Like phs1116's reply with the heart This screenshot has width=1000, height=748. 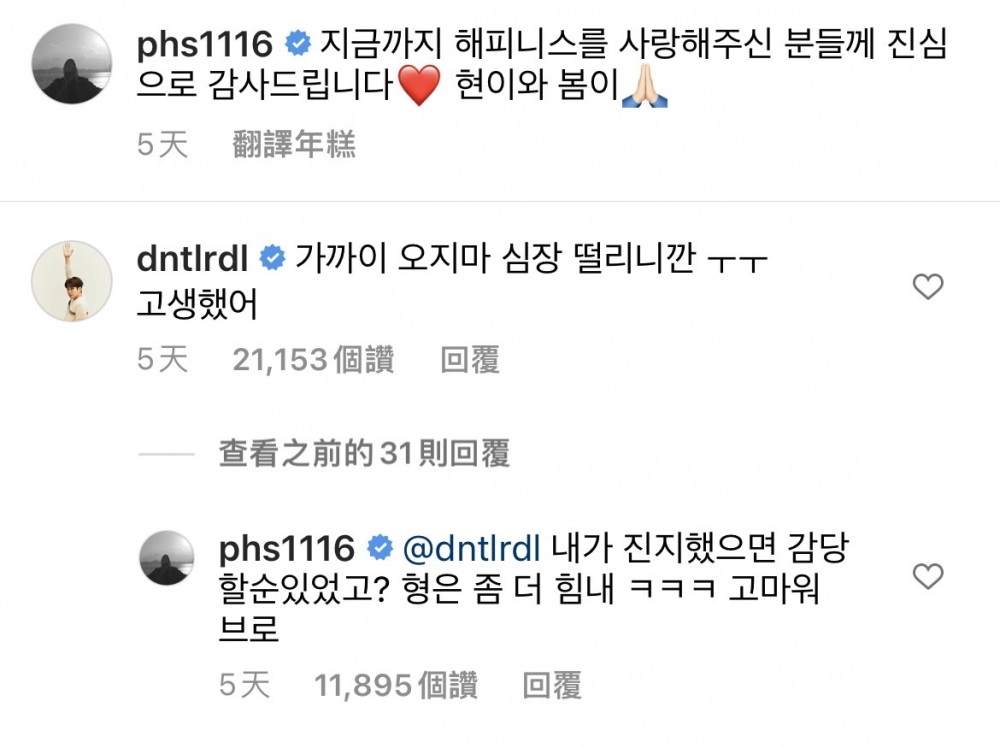928,576
